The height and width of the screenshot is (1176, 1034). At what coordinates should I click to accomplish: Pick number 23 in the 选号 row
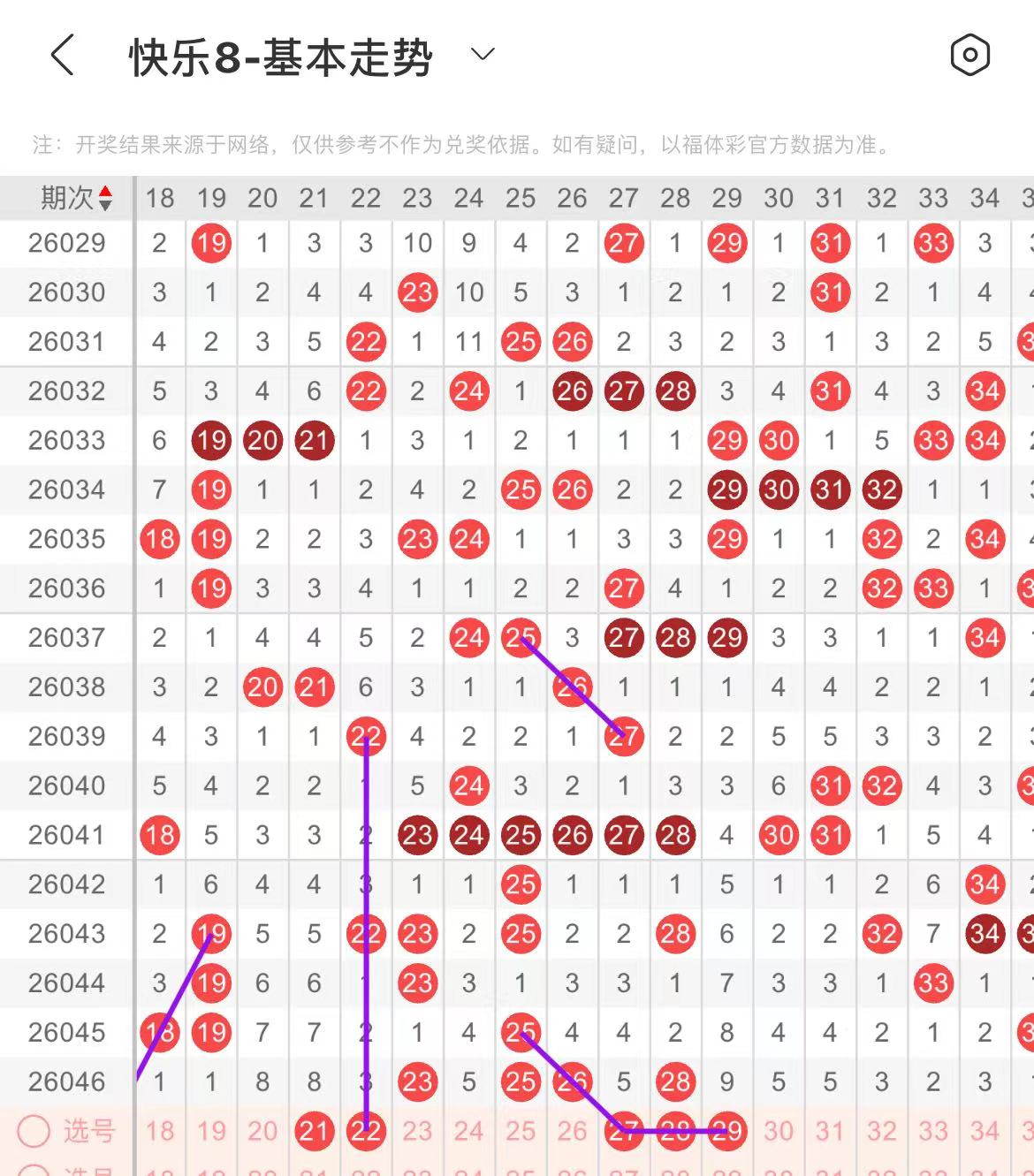[x=417, y=1131]
